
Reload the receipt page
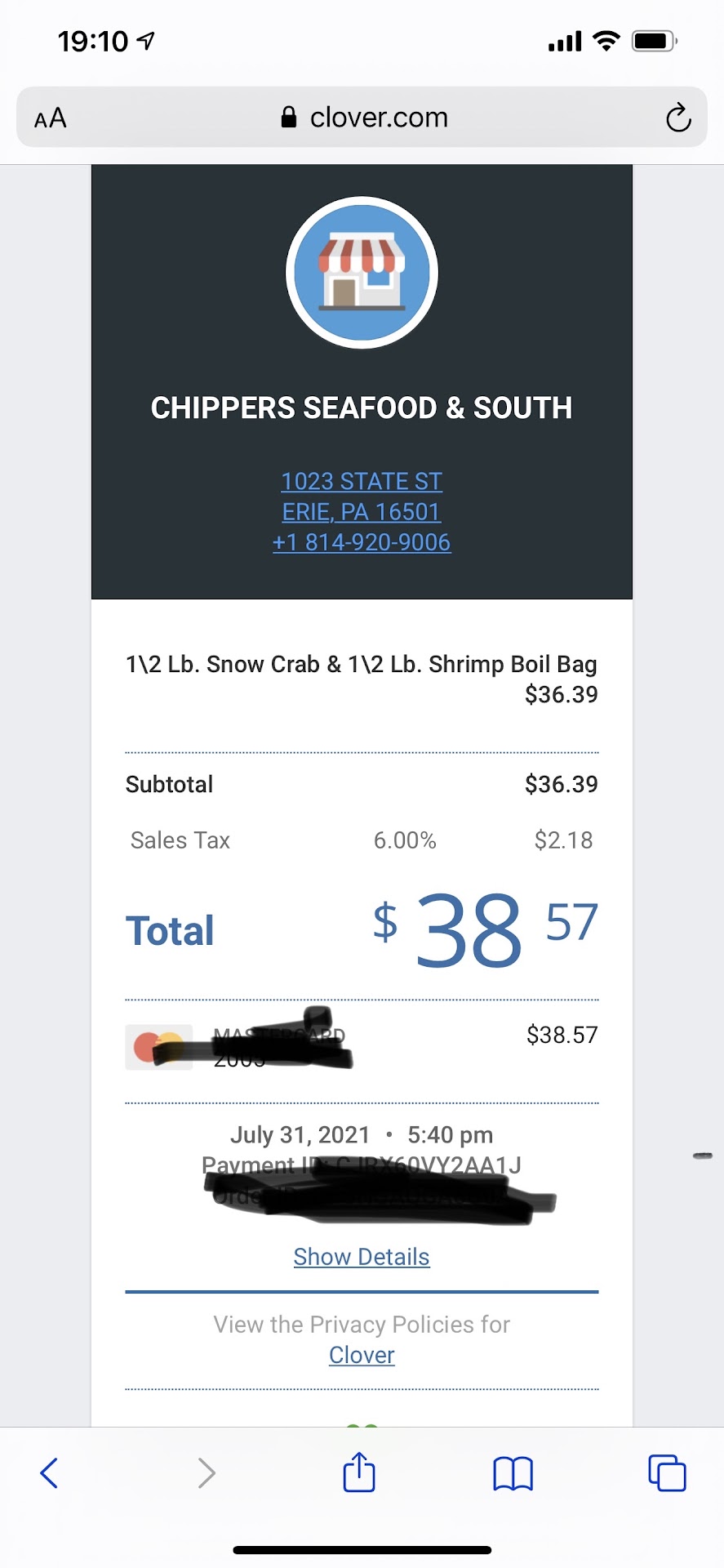677,118
